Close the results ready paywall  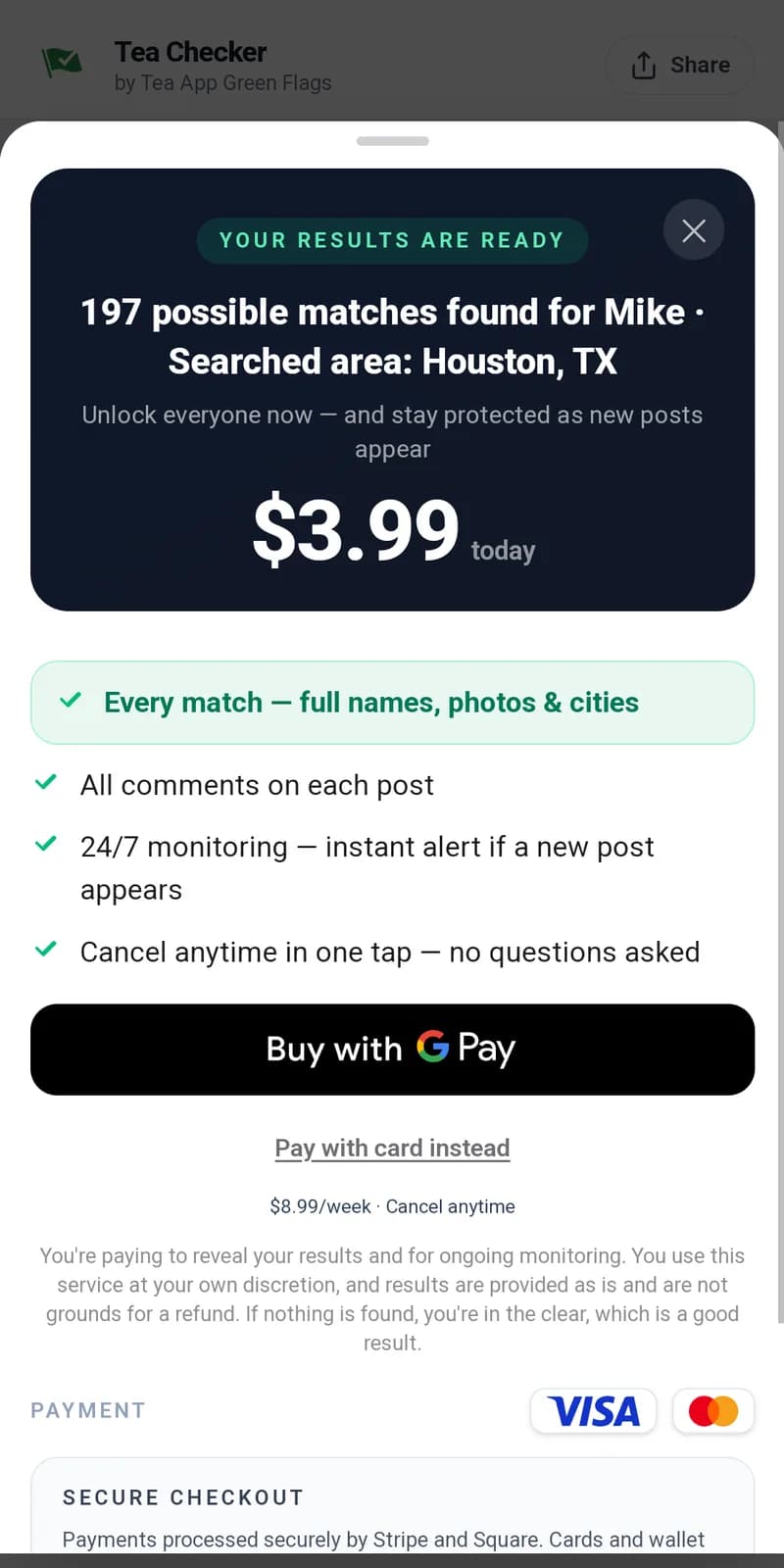pyautogui.click(x=694, y=230)
